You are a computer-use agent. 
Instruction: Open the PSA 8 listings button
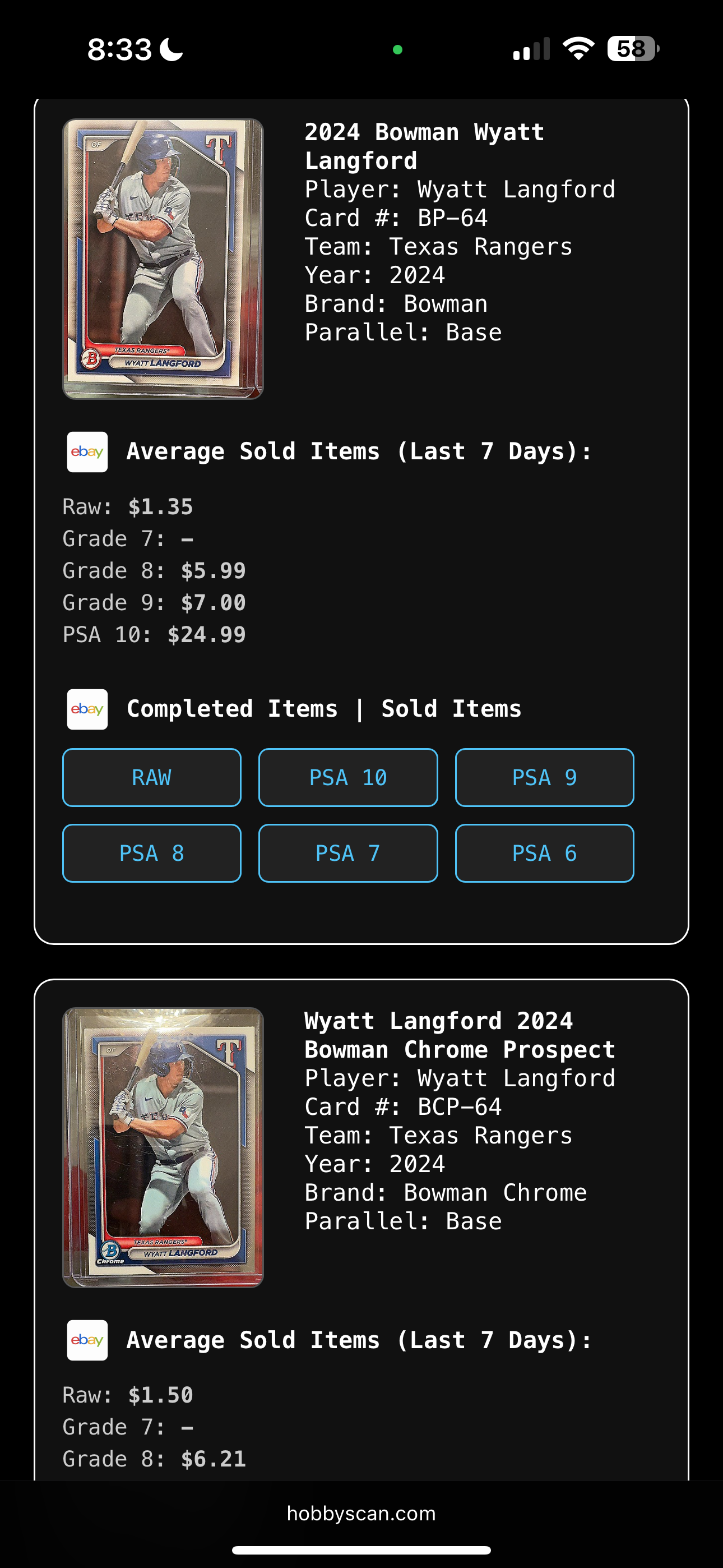(x=151, y=853)
